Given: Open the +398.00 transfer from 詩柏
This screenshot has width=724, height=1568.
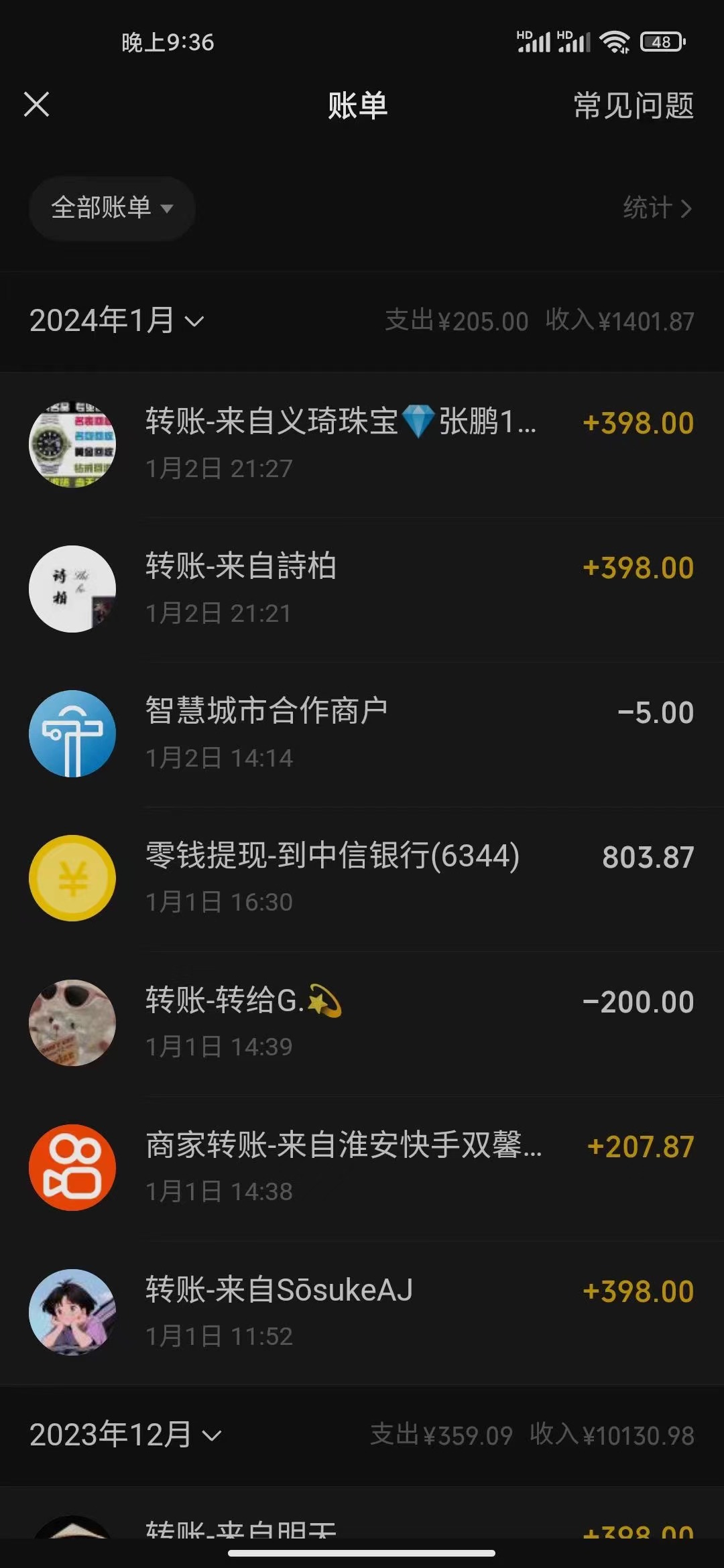Looking at the screenshot, I should (x=362, y=588).
